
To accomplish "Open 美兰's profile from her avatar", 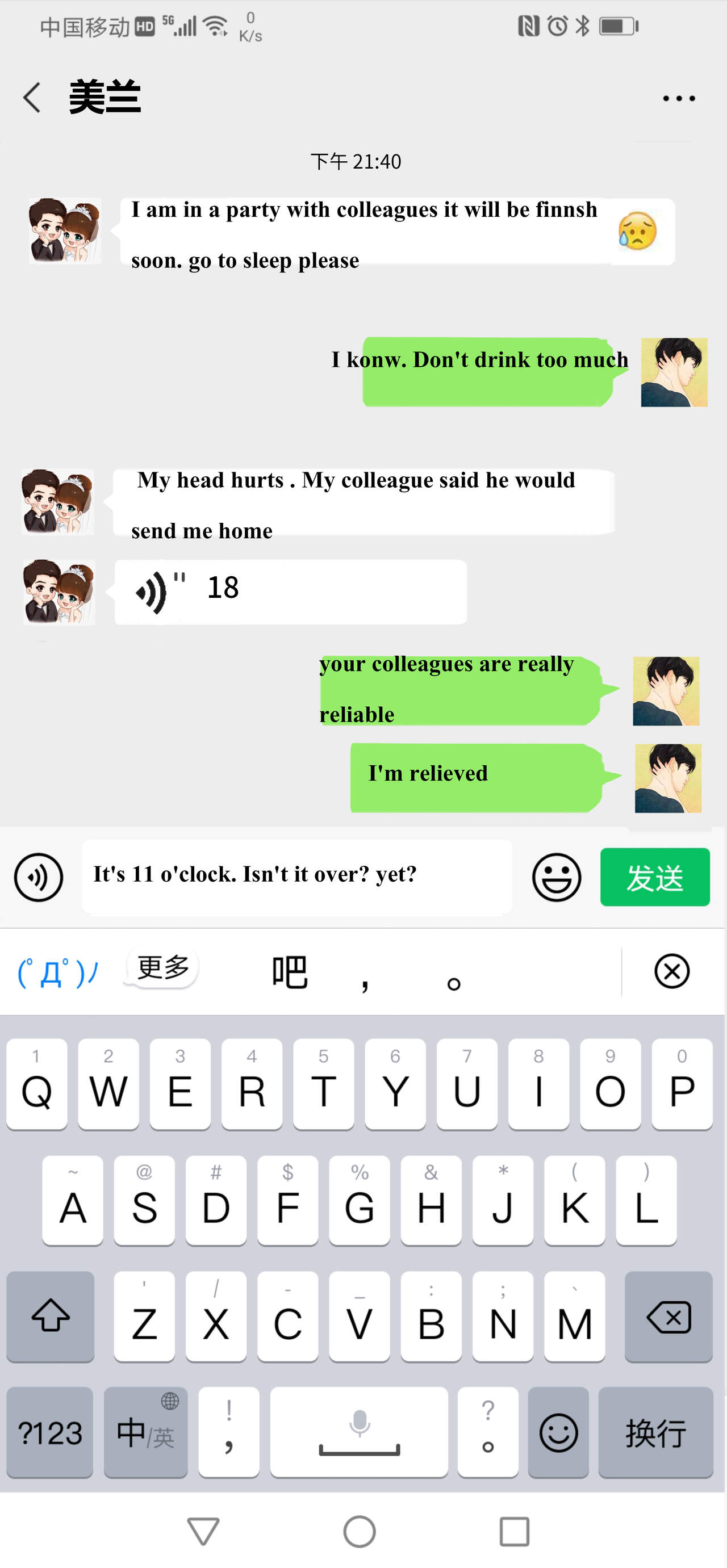I will [x=65, y=230].
